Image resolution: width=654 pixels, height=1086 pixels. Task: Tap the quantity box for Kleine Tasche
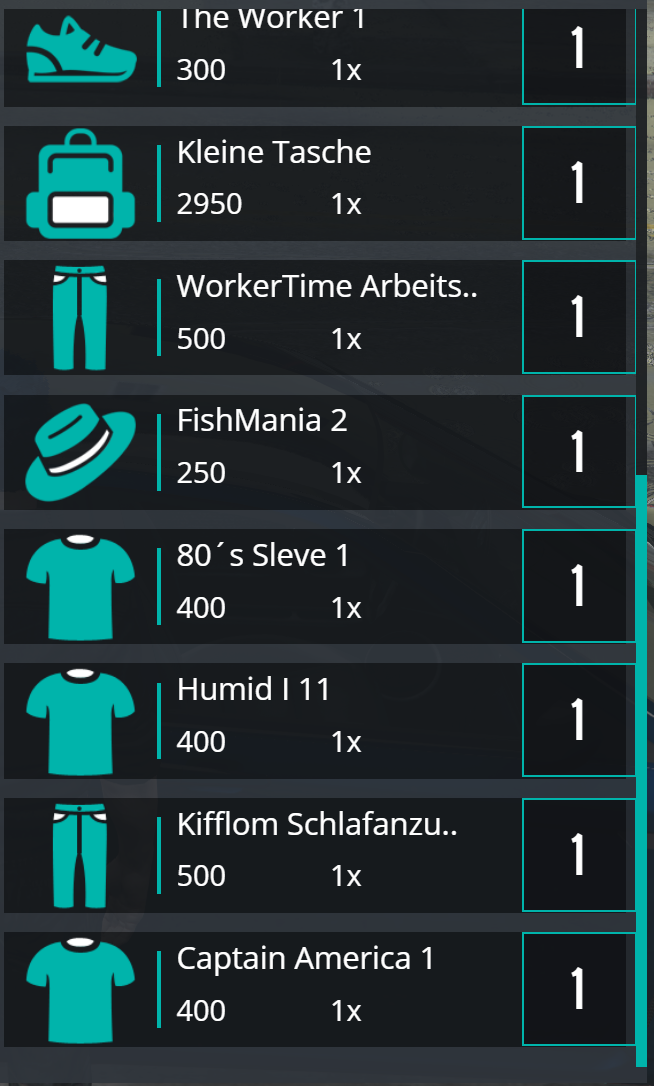pyautogui.click(x=578, y=184)
